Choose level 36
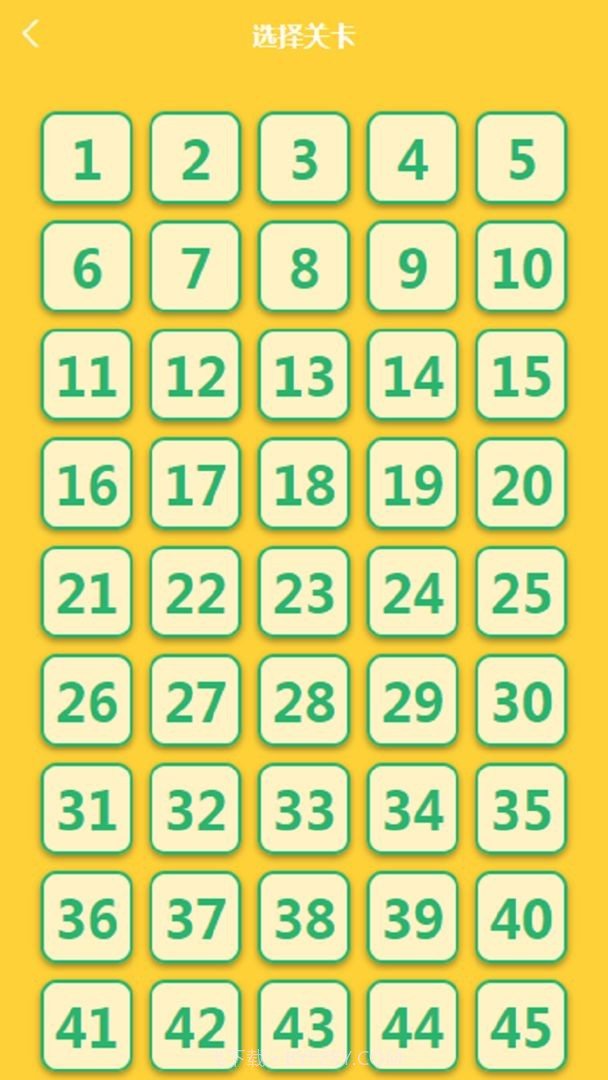This screenshot has width=608, height=1080. click(86, 918)
